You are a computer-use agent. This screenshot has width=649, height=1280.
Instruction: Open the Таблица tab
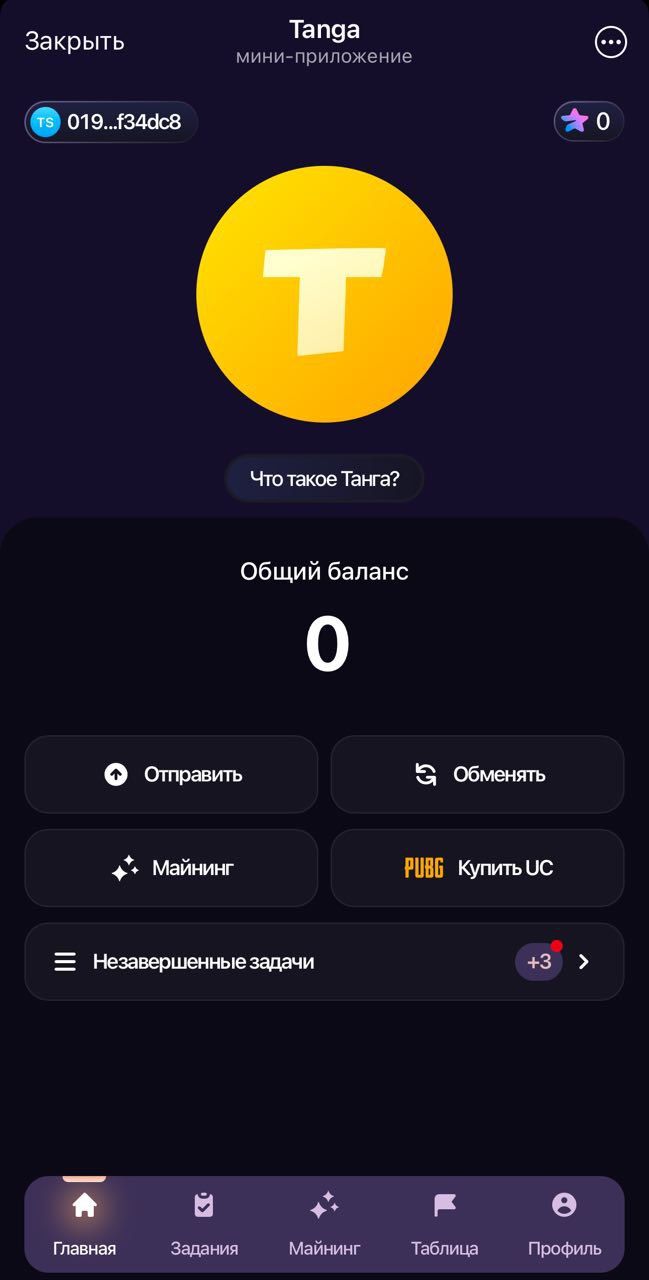click(444, 1224)
